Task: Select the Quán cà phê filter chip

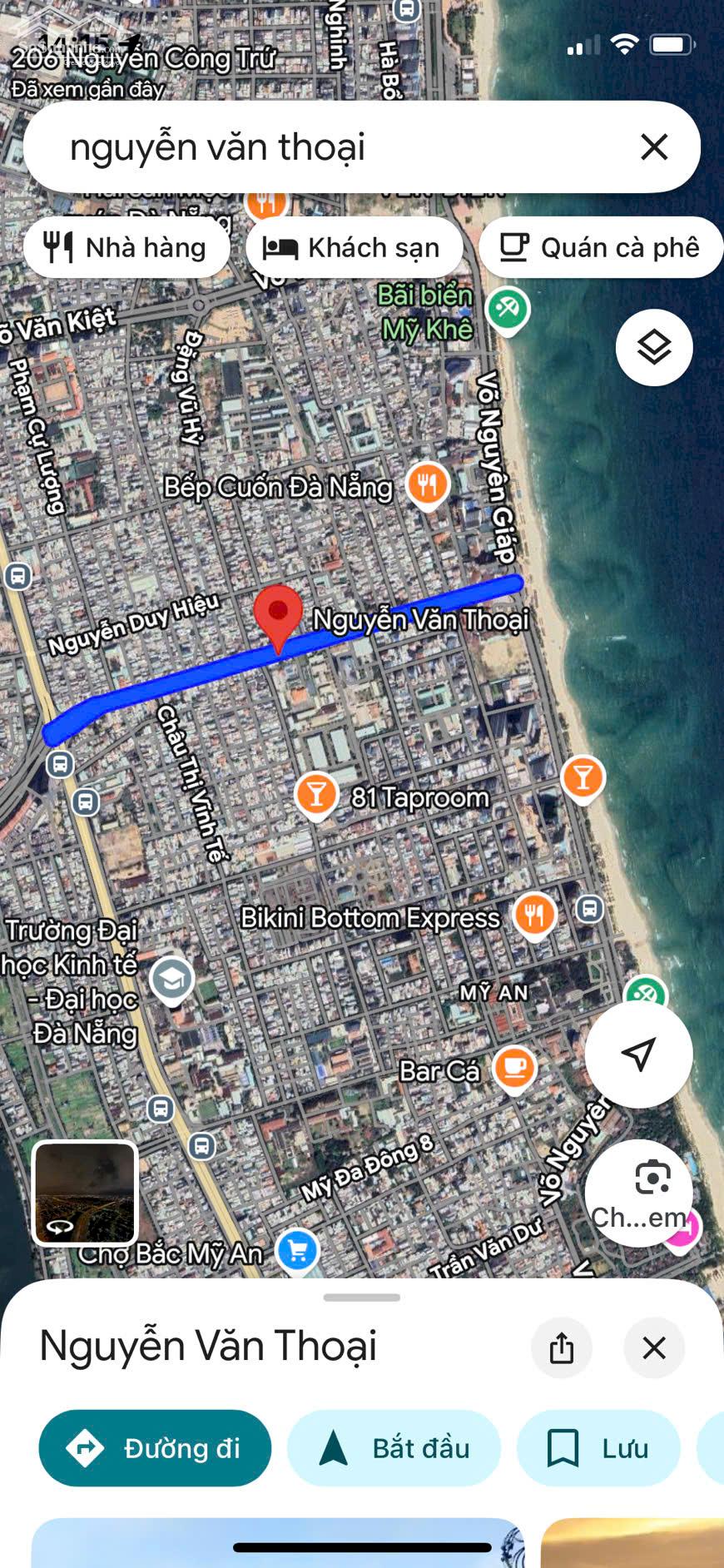Action: (x=601, y=247)
